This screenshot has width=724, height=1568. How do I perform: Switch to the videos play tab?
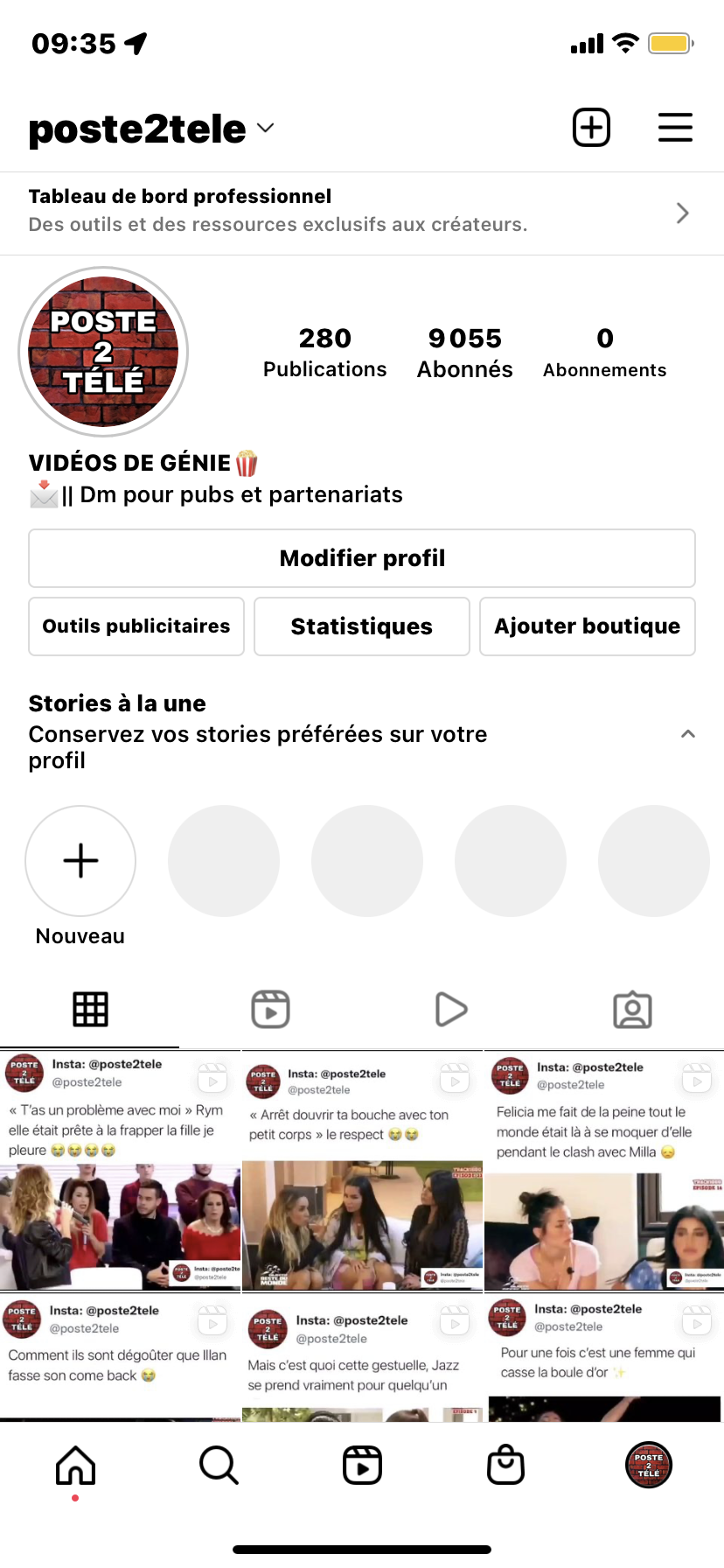pyautogui.click(x=451, y=1009)
